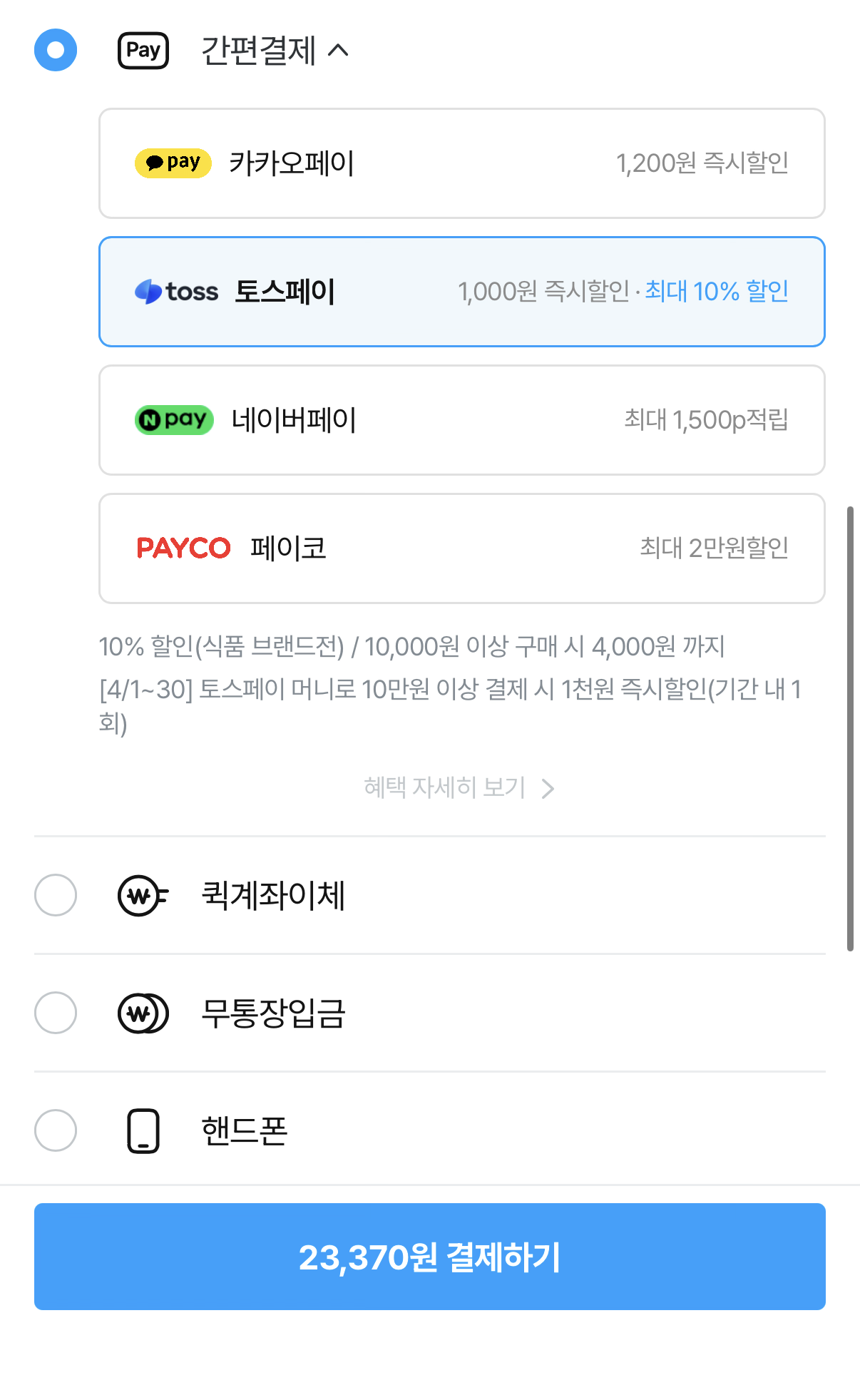
Task: Select the 핸드폰 radio button
Action: [55, 1131]
